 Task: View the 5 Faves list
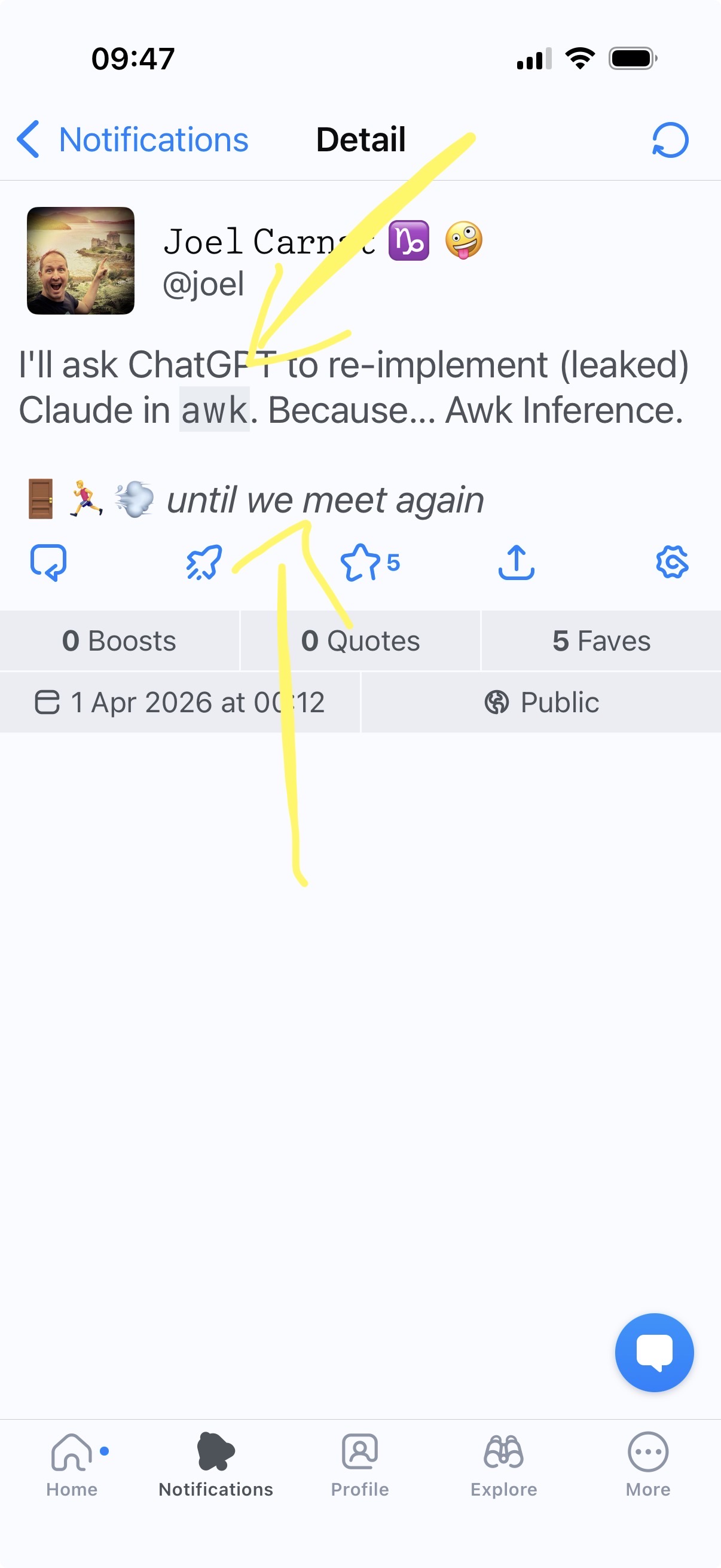(x=601, y=641)
